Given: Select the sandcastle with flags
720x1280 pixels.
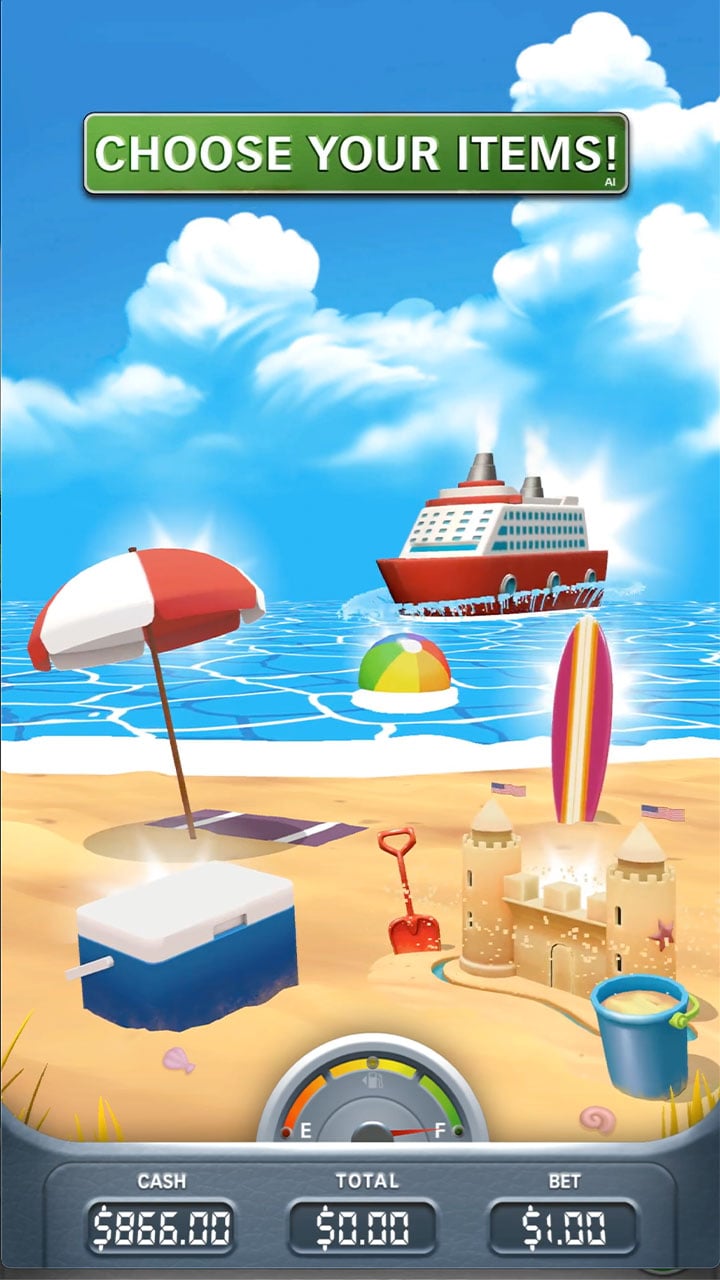Looking at the screenshot, I should point(568,890).
